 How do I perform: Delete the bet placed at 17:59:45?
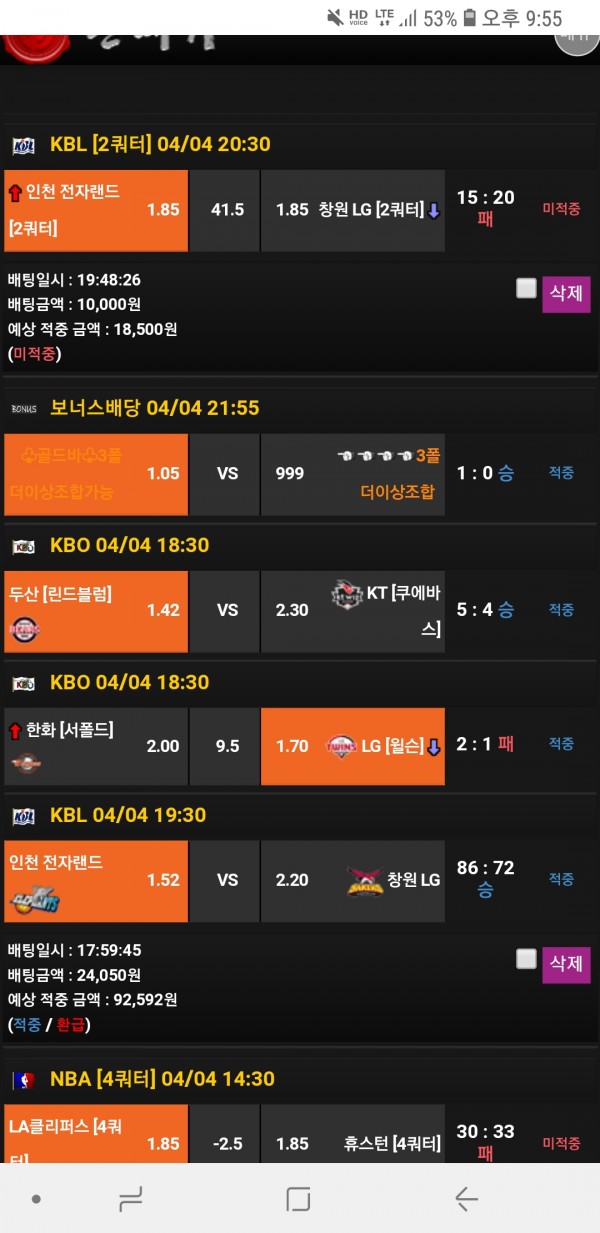(566, 965)
